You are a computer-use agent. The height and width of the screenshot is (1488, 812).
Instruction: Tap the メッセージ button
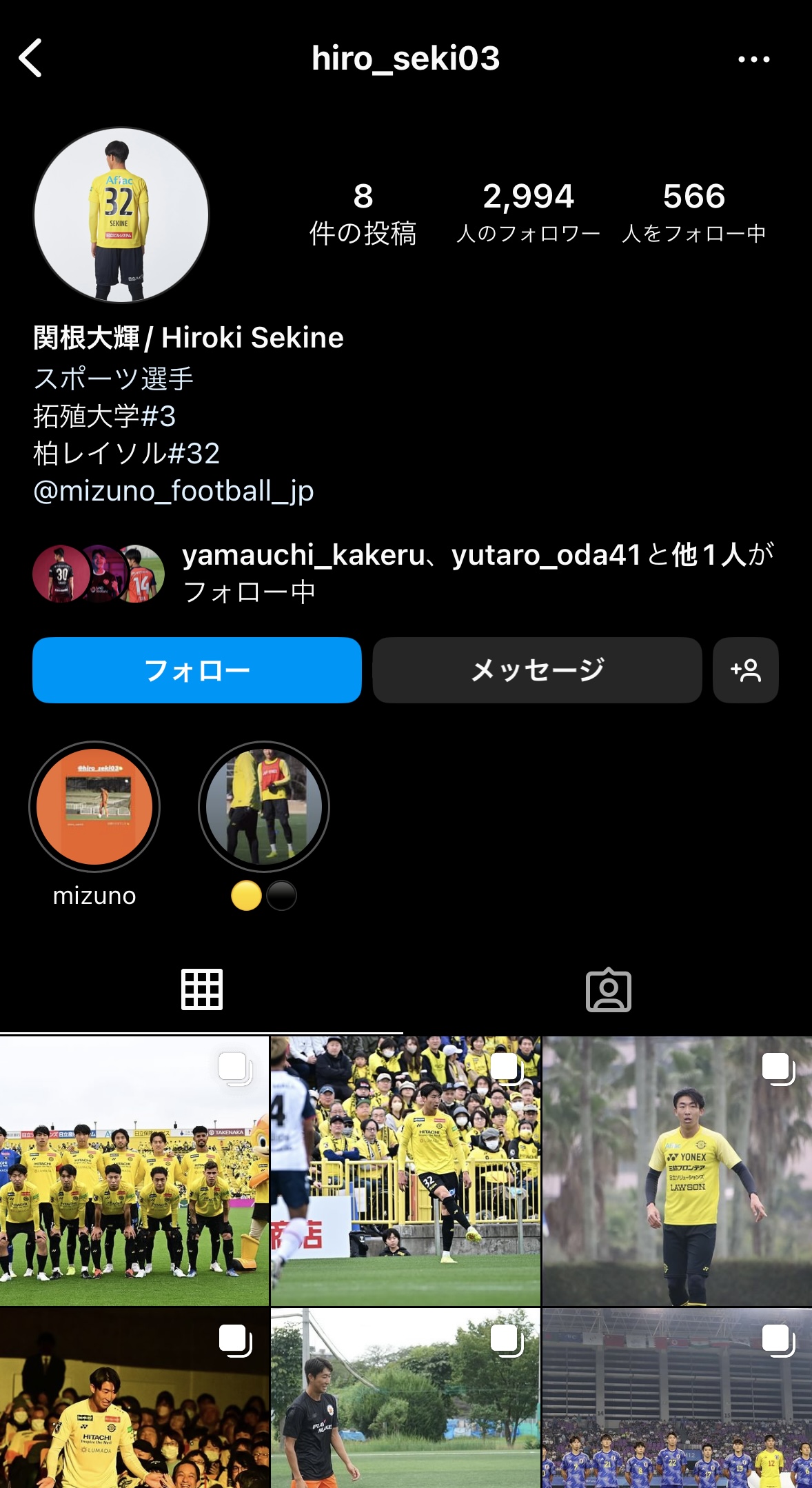click(537, 670)
